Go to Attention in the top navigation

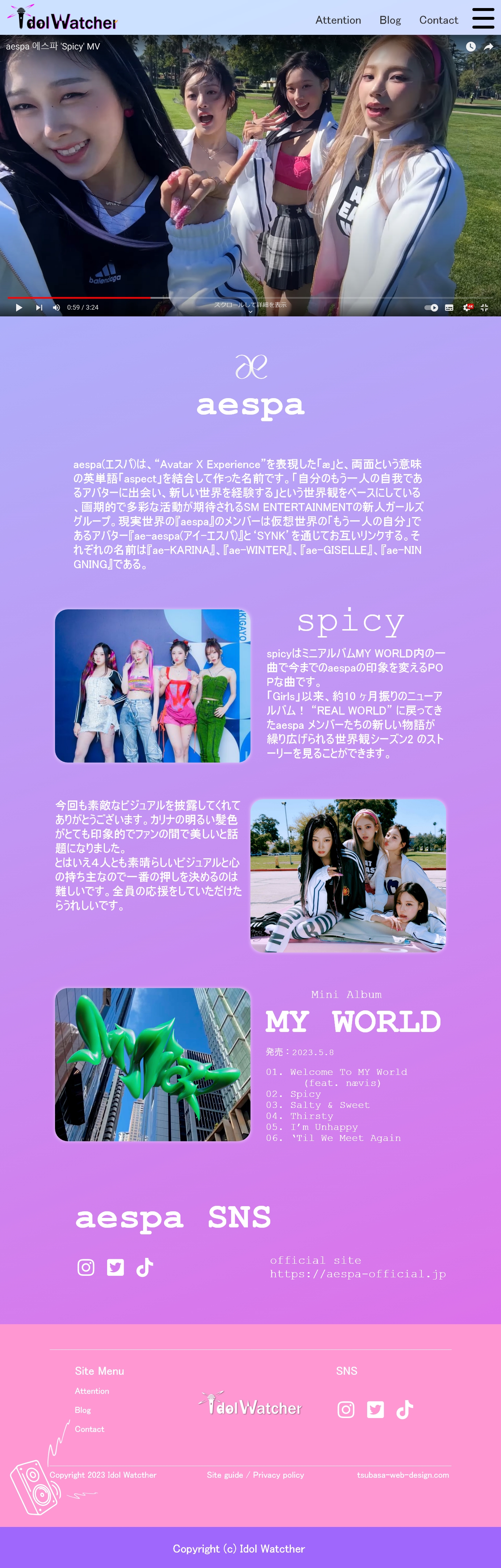click(338, 20)
